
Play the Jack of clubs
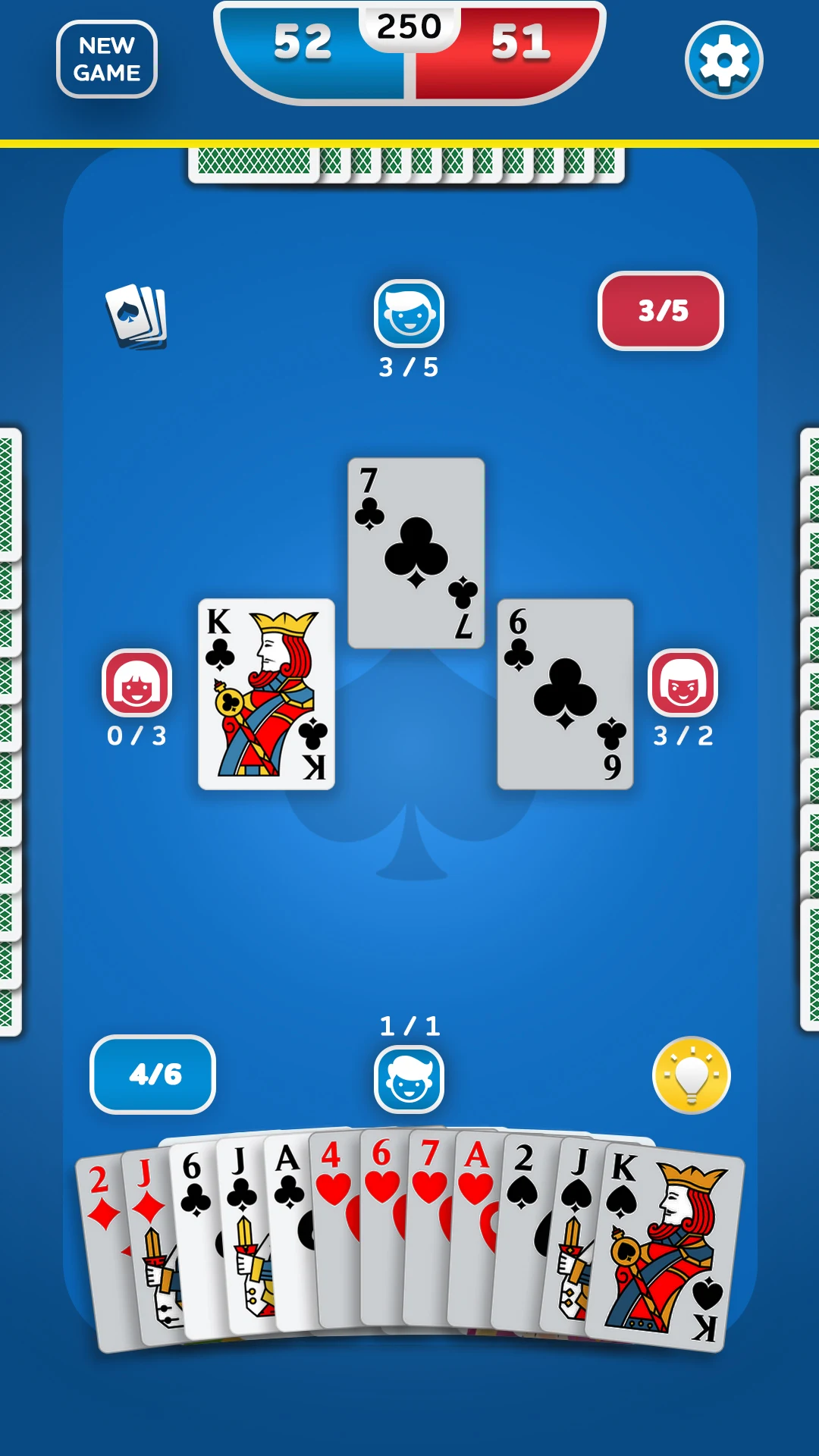pyautogui.click(x=241, y=1213)
